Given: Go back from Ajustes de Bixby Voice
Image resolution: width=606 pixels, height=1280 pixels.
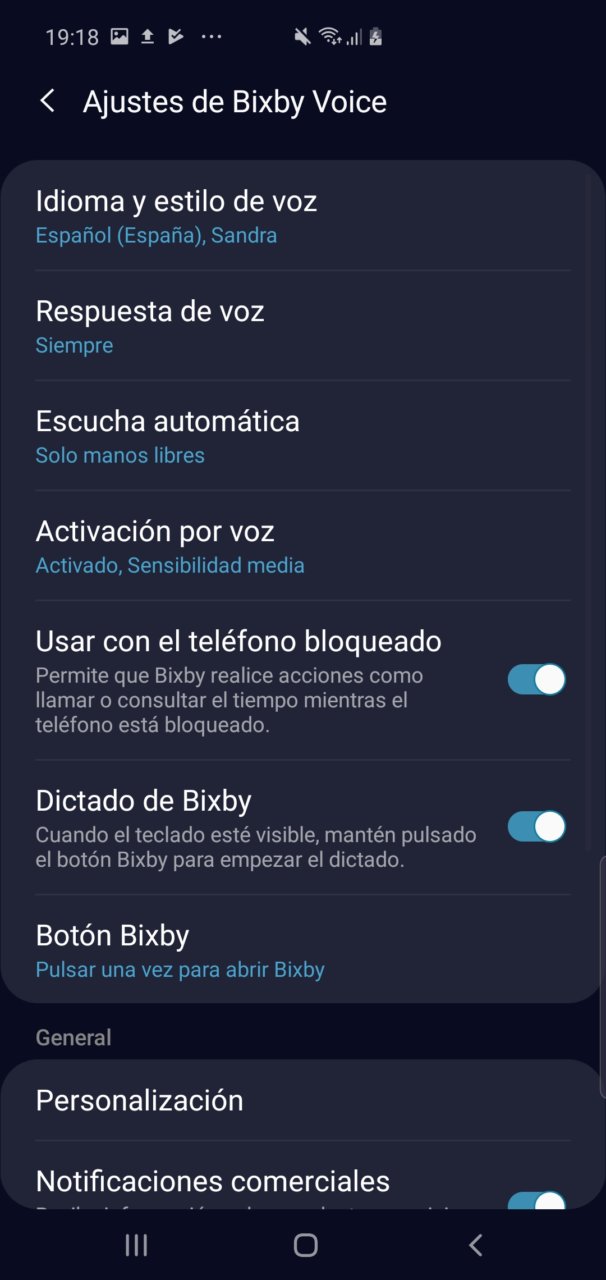Looking at the screenshot, I should pyautogui.click(x=47, y=101).
